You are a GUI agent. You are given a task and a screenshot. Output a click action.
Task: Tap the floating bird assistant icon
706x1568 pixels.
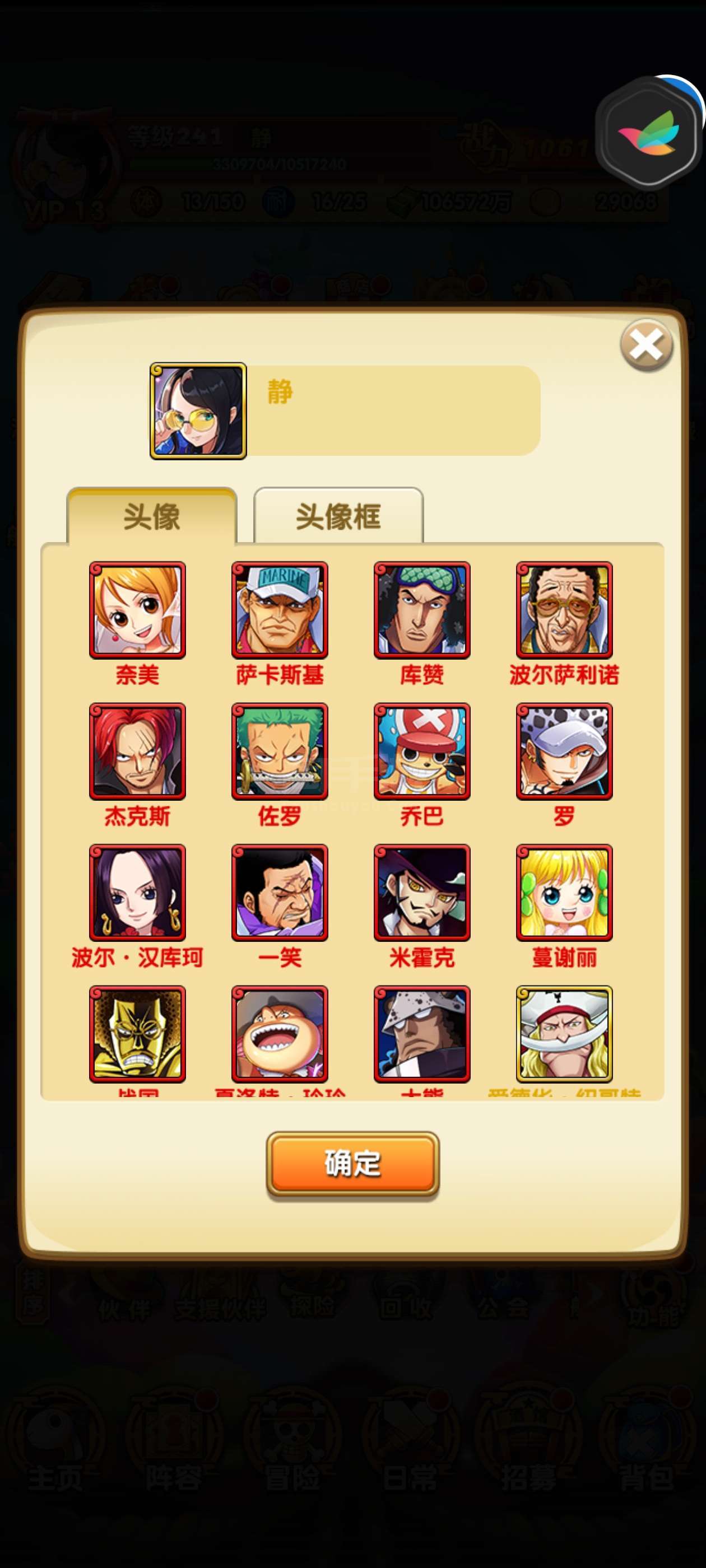(648, 132)
